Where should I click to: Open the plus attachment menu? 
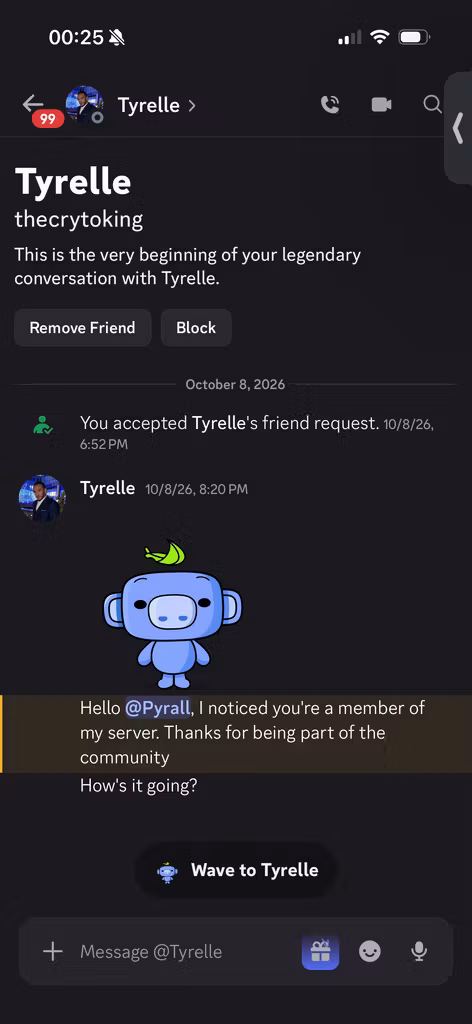52,952
